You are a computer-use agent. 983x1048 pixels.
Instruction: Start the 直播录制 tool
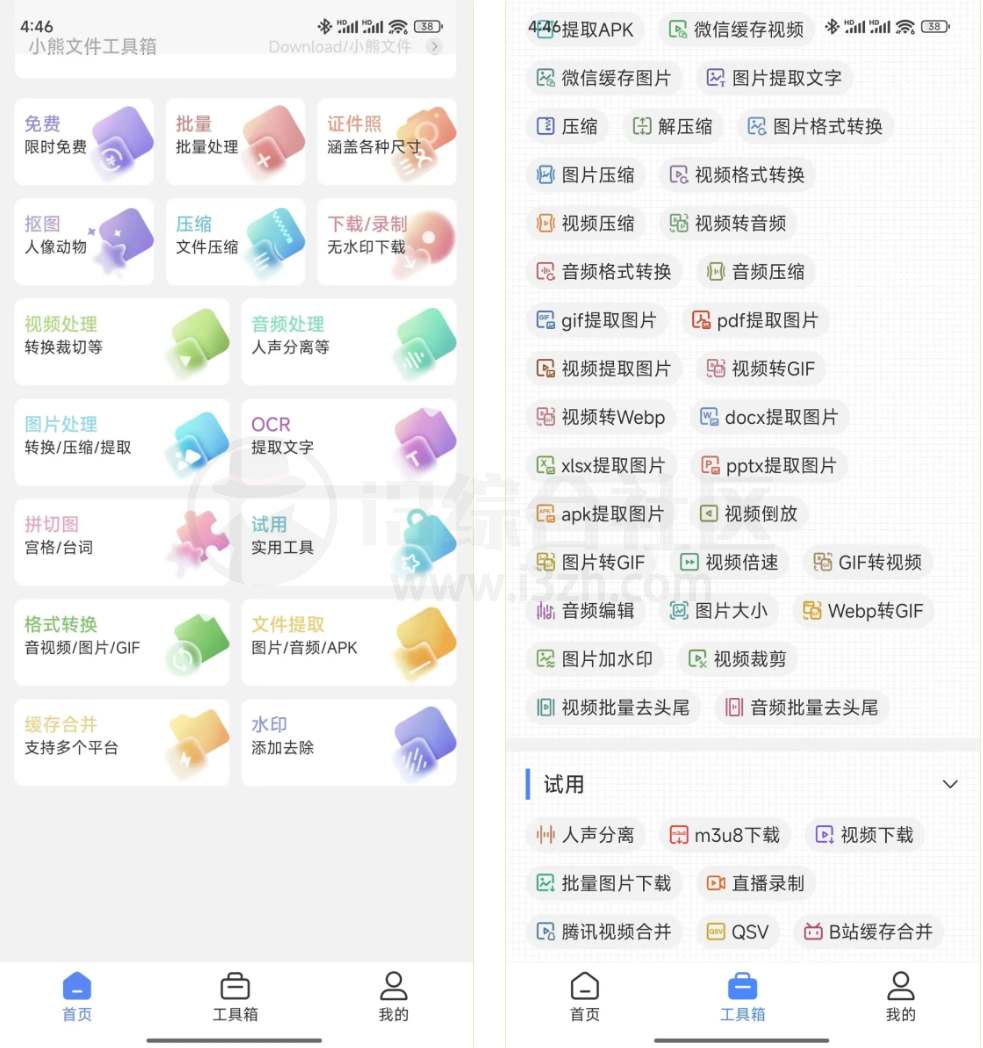coord(755,883)
